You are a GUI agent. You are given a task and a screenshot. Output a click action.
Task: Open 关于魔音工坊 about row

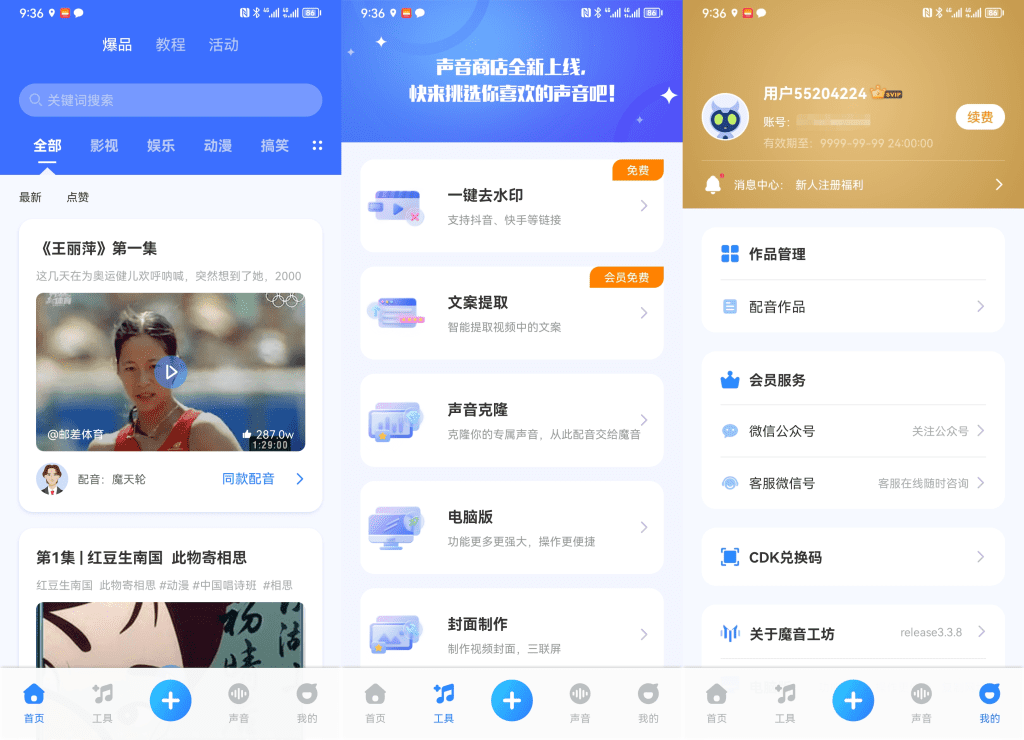(x=853, y=633)
